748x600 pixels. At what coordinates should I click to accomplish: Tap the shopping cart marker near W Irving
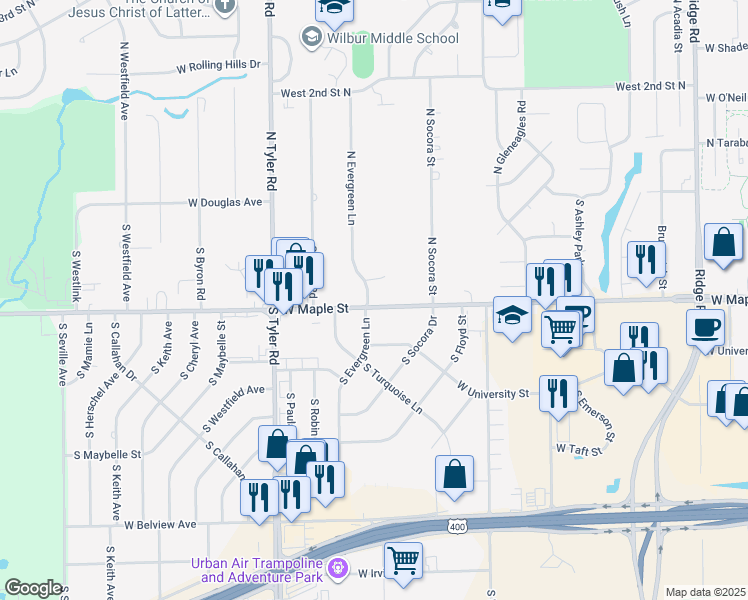[x=403, y=559]
